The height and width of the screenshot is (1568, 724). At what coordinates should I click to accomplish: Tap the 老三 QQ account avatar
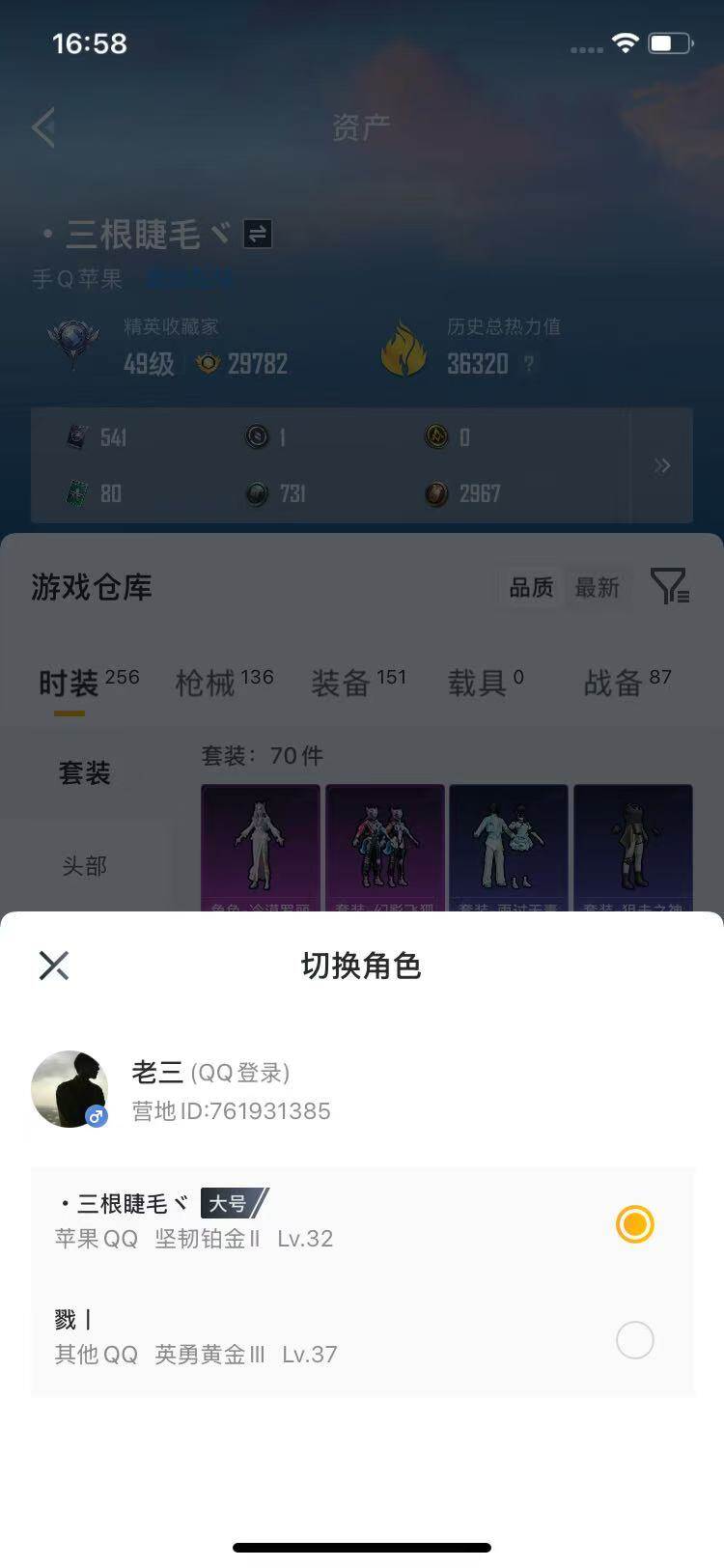pyautogui.click(x=70, y=1088)
